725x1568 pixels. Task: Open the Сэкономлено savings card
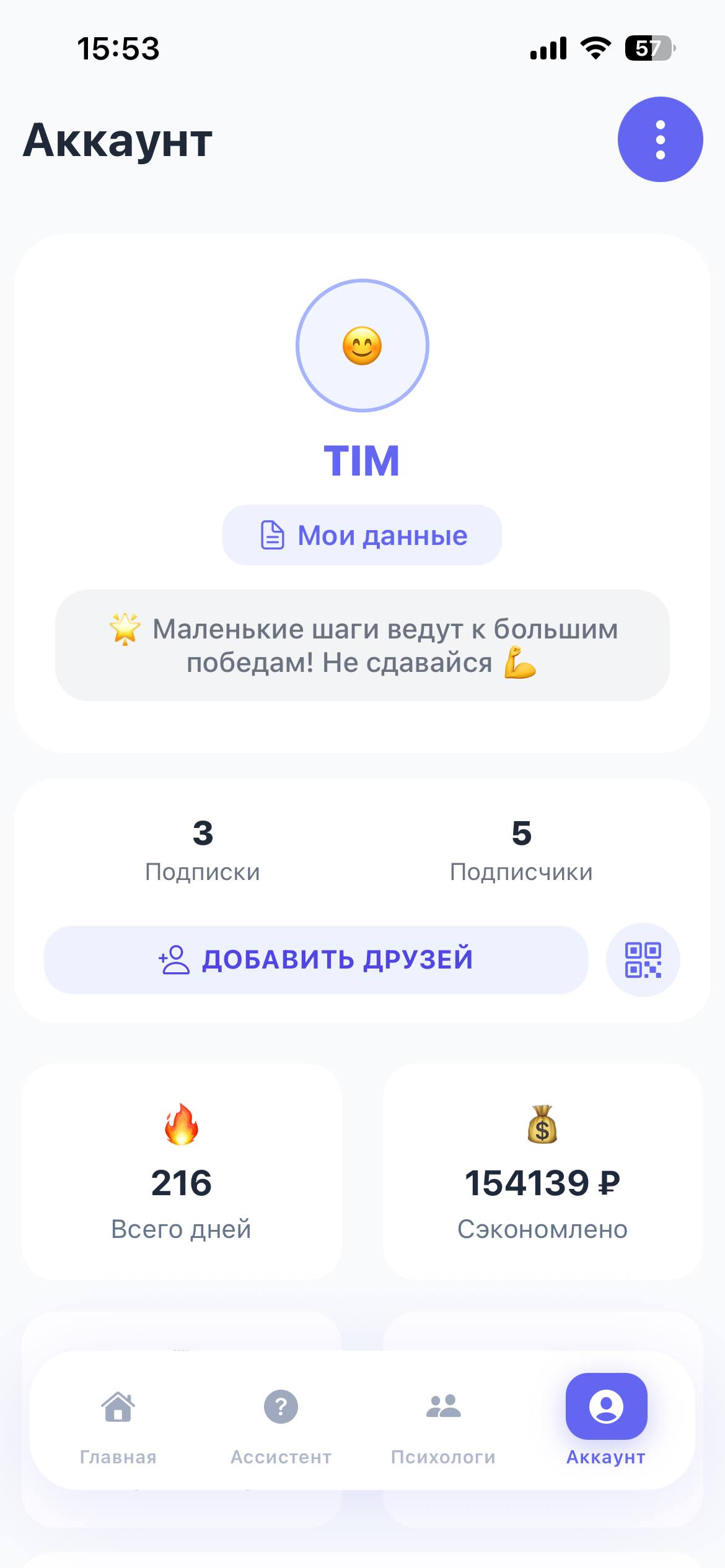(542, 1172)
